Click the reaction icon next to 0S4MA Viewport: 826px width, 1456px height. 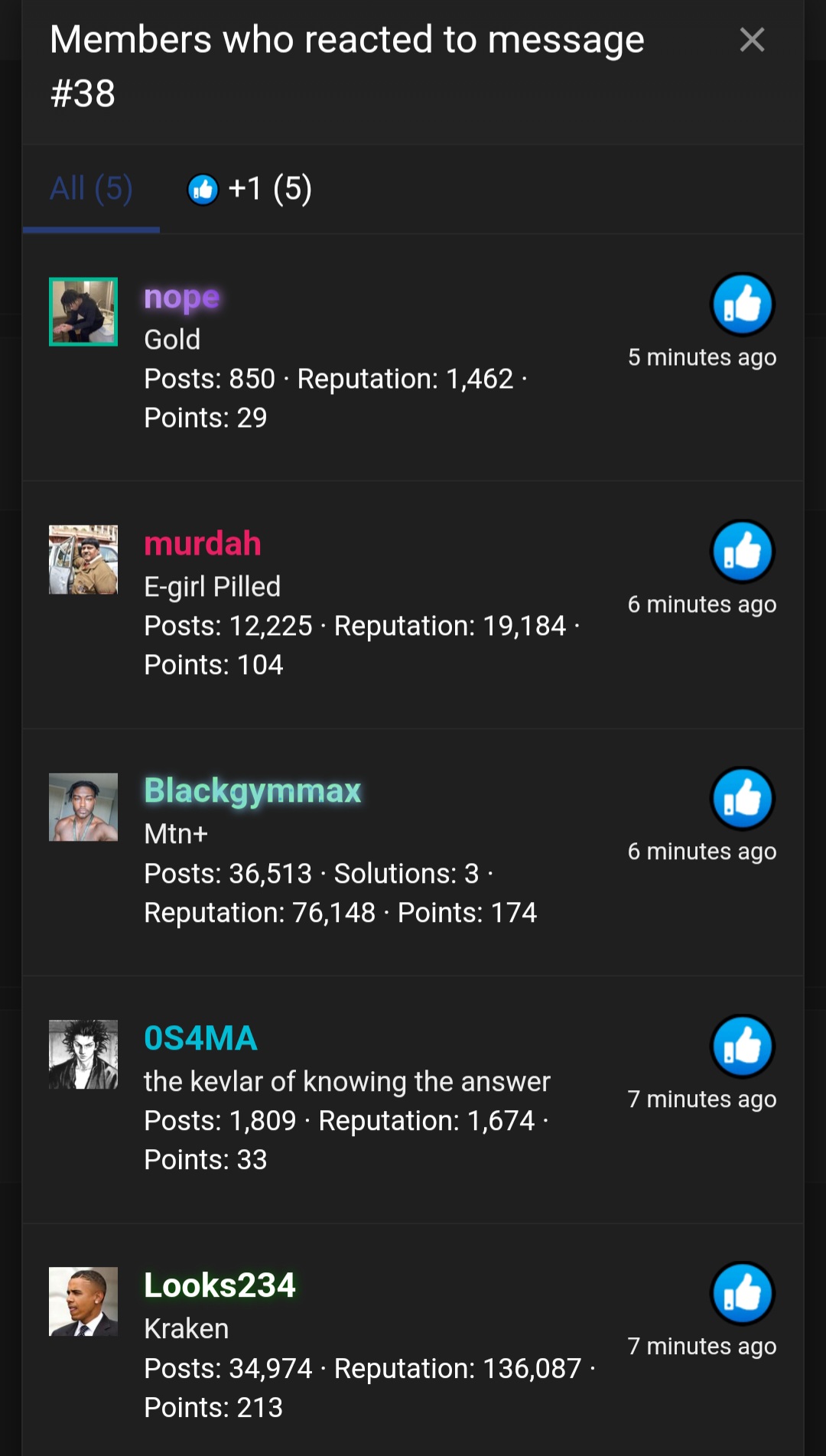pyautogui.click(x=743, y=1045)
